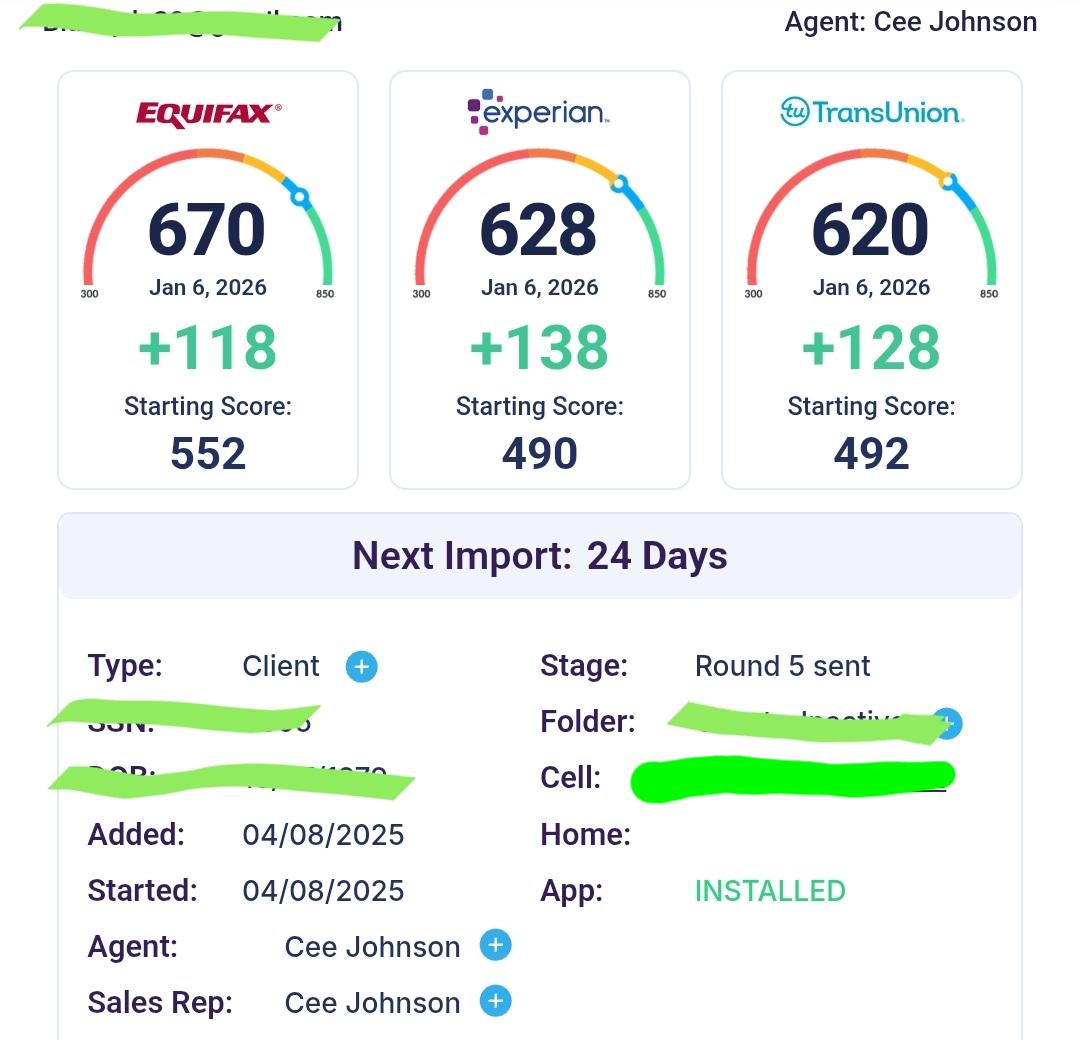
Task: Open the Experian 628 score card
Action: tap(540, 280)
